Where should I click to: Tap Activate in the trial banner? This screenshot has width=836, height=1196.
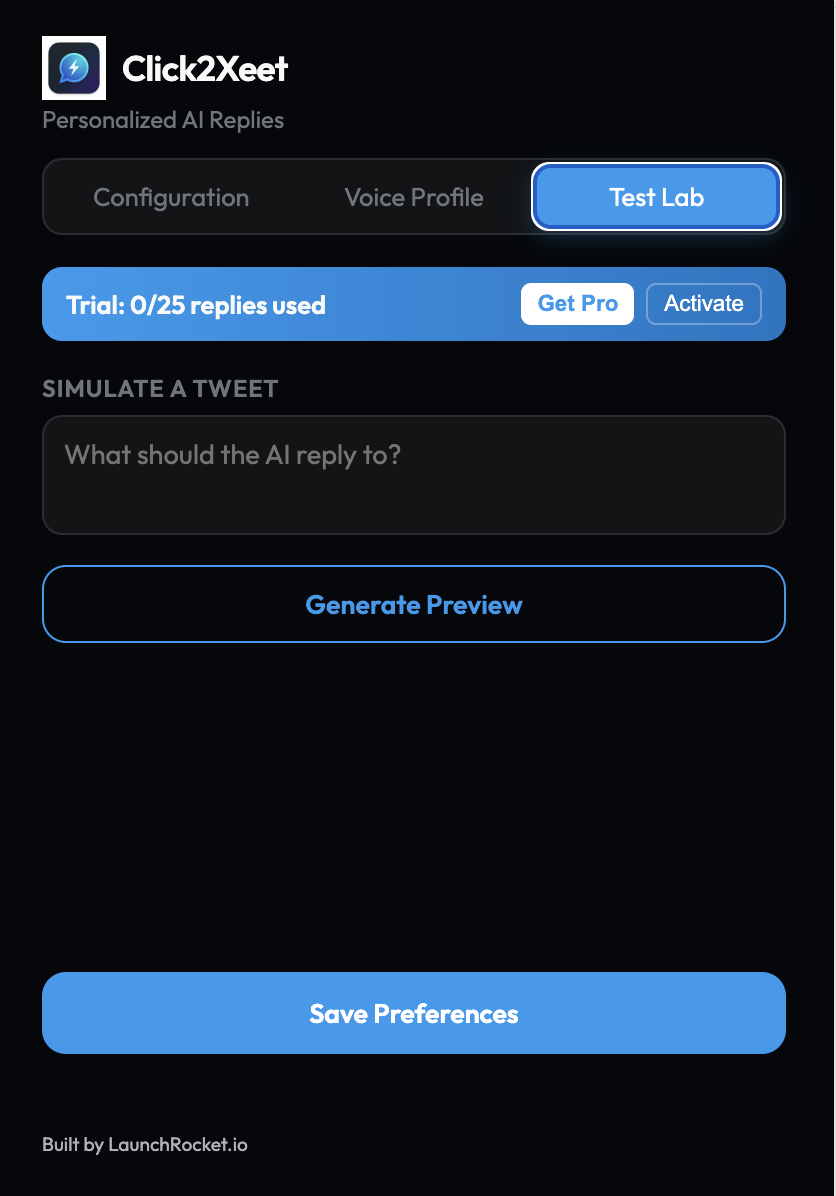(704, 304)
